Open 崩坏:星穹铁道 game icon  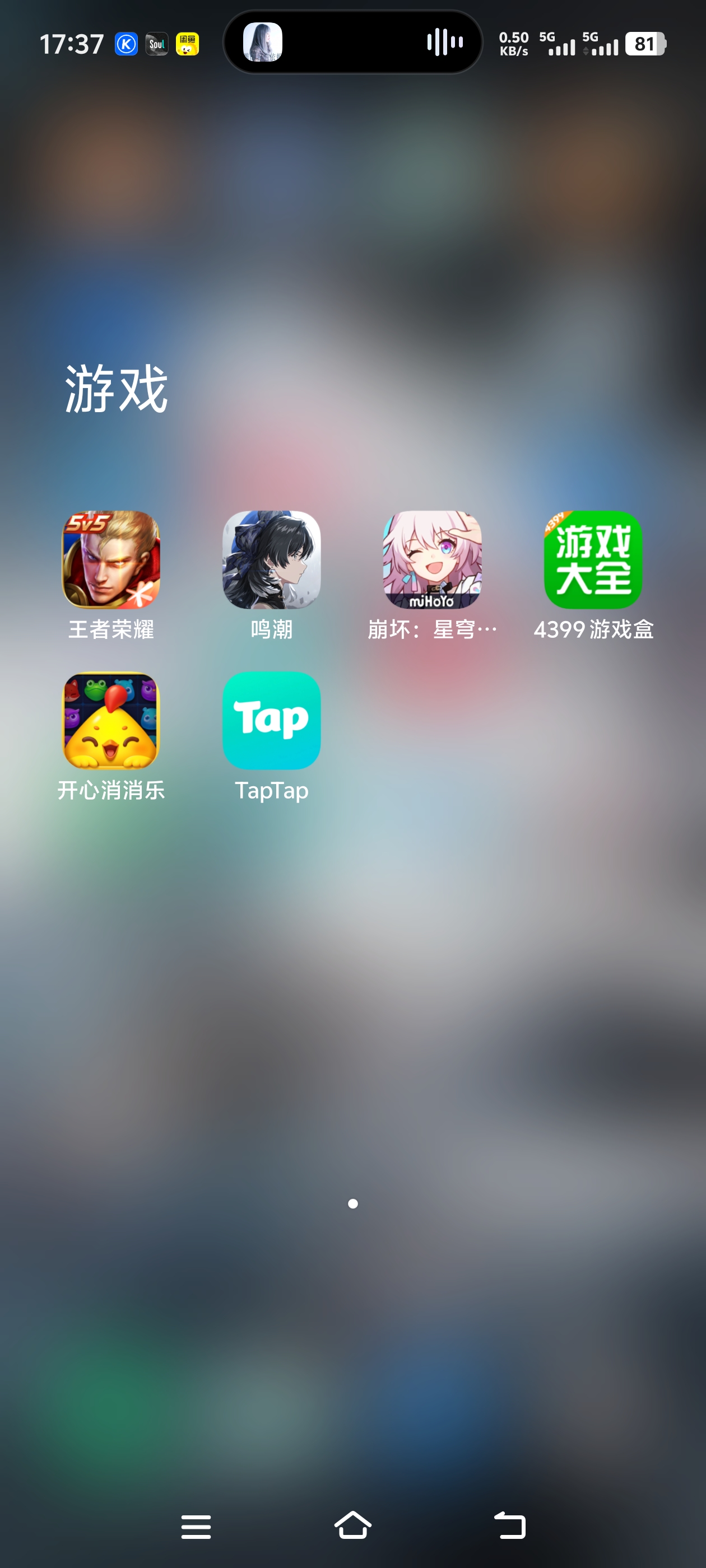432,559
